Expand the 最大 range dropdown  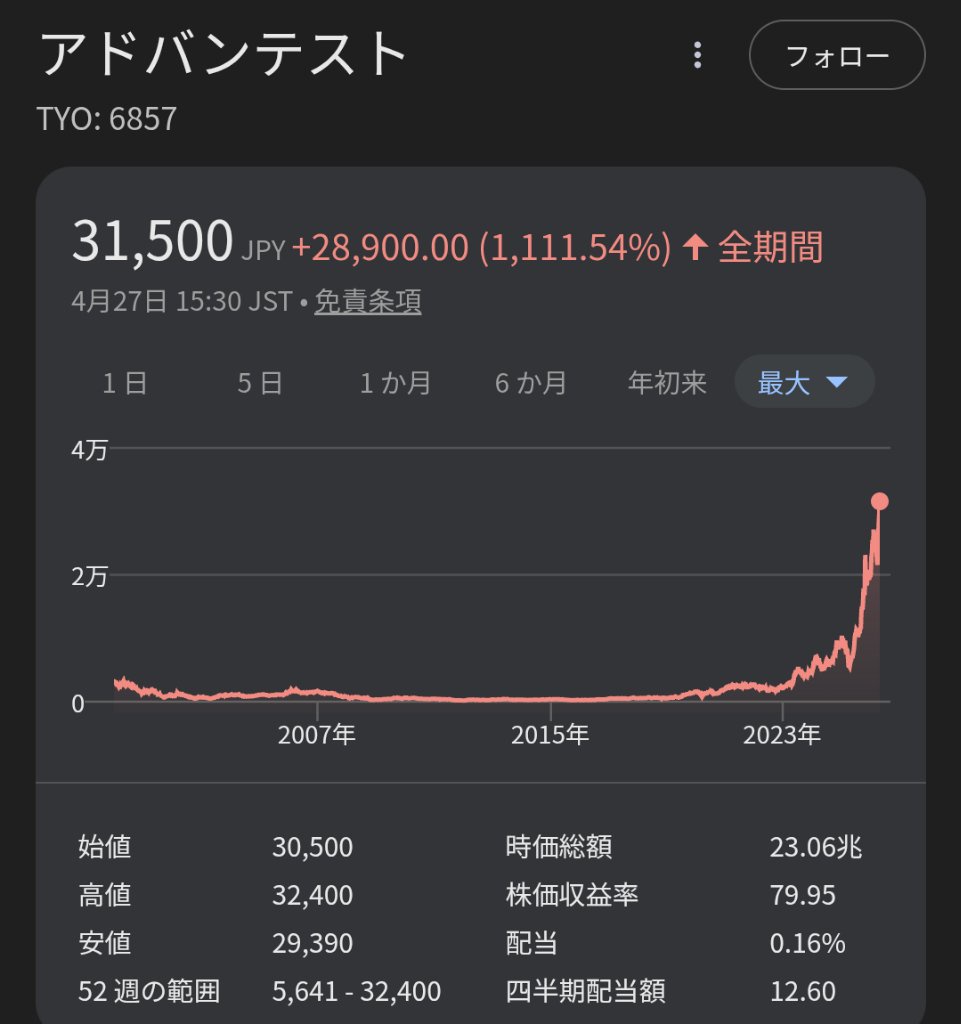pos(804,383)
